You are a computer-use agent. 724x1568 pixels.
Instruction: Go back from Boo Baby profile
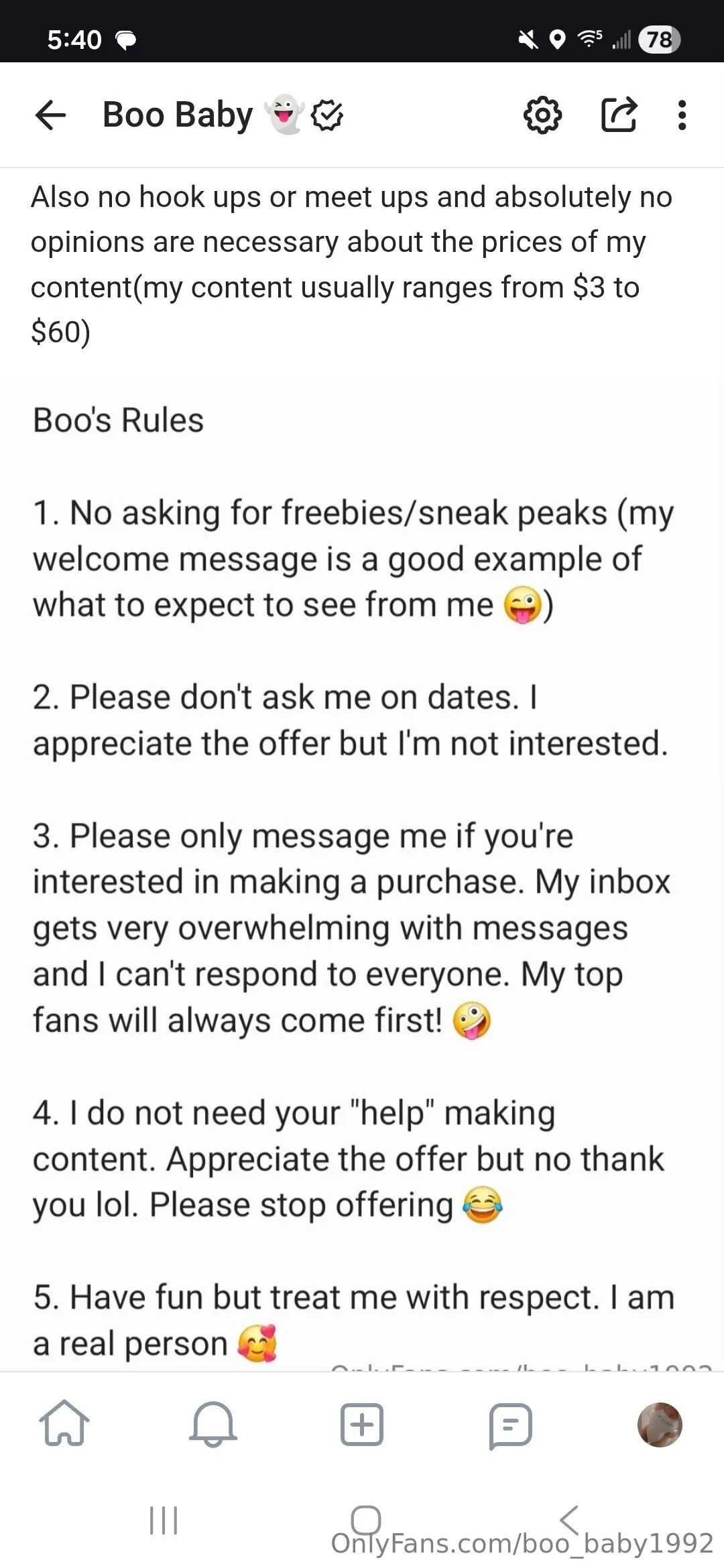click(x=50, y=115)
